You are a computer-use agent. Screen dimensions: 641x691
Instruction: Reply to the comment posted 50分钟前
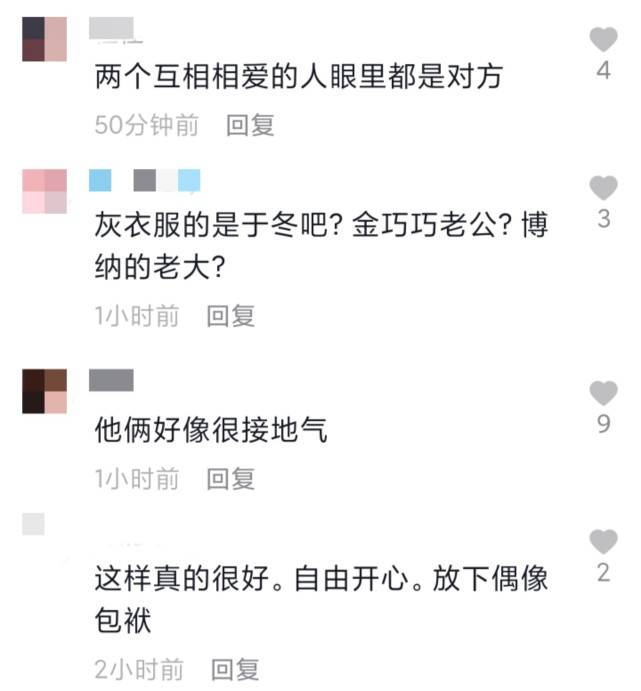(250, 126)
